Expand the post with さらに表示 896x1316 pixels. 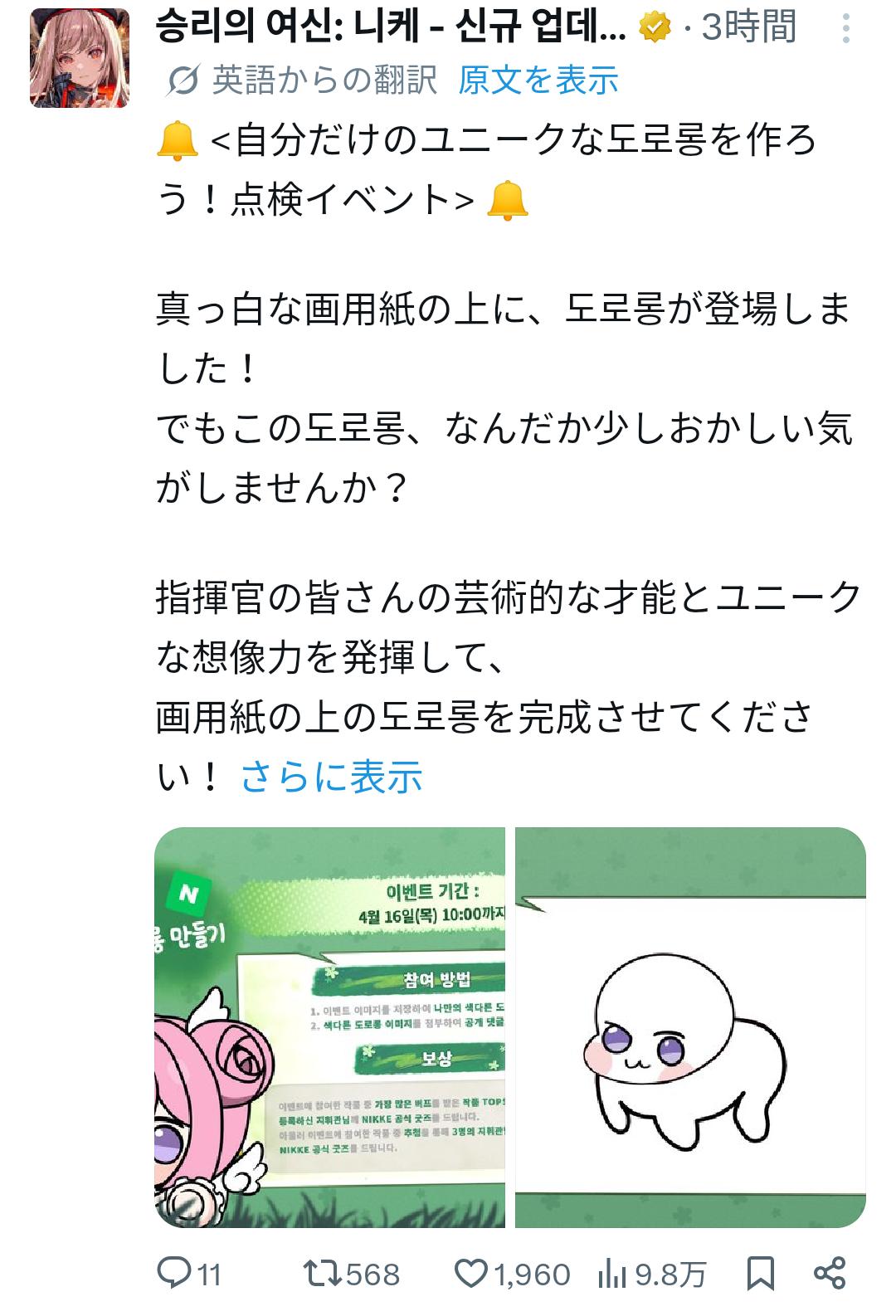332,777
